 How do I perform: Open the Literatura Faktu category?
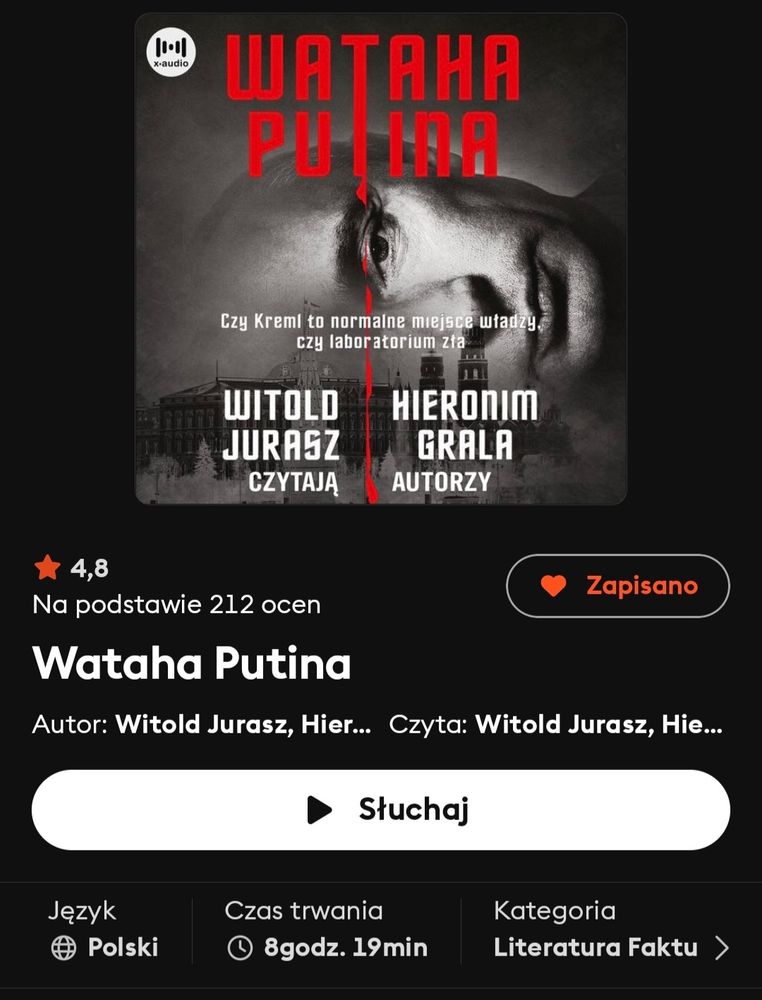pyautogui.click(x=611, y=947)
